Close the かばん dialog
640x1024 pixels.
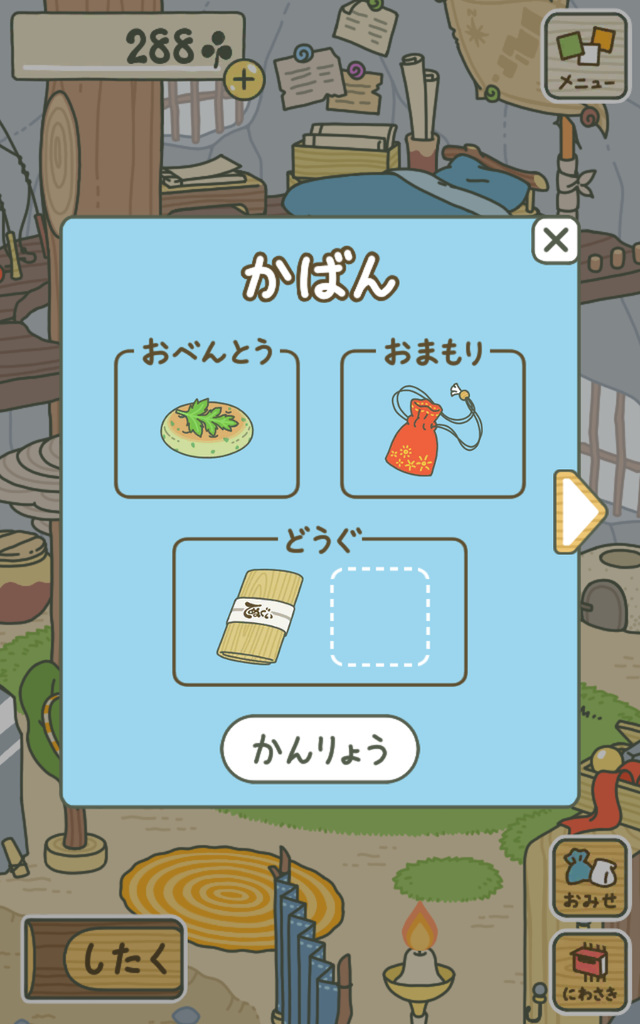pos(556,240)
